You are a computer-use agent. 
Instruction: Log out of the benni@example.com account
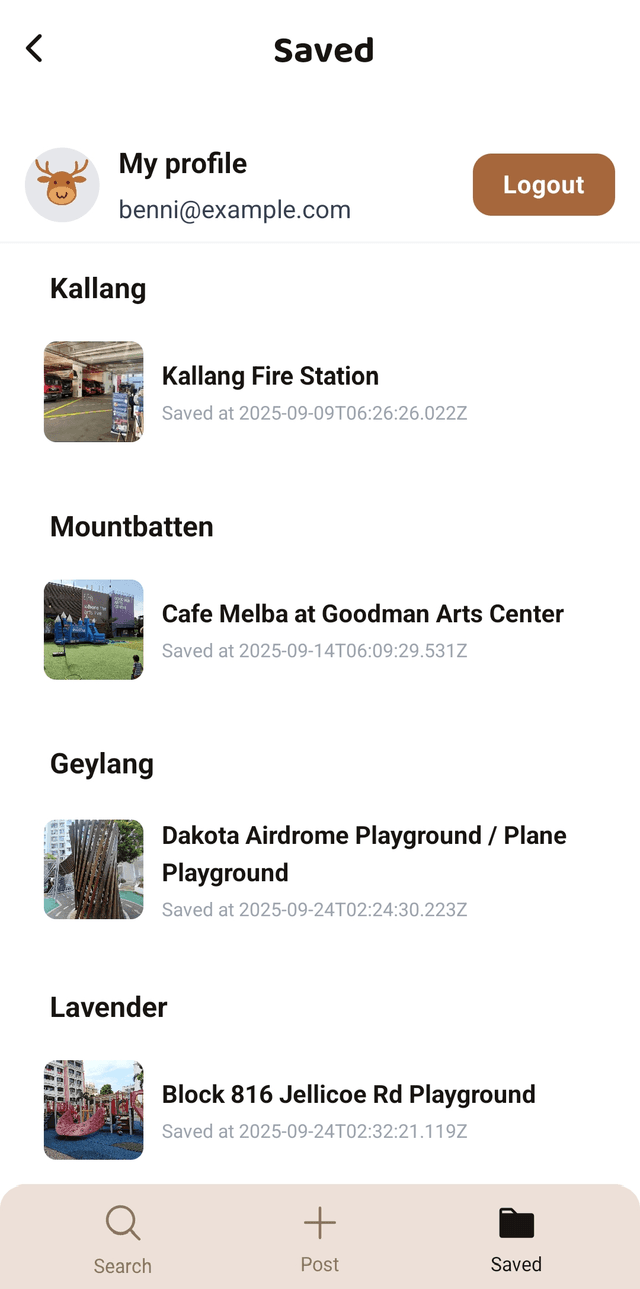543,185
